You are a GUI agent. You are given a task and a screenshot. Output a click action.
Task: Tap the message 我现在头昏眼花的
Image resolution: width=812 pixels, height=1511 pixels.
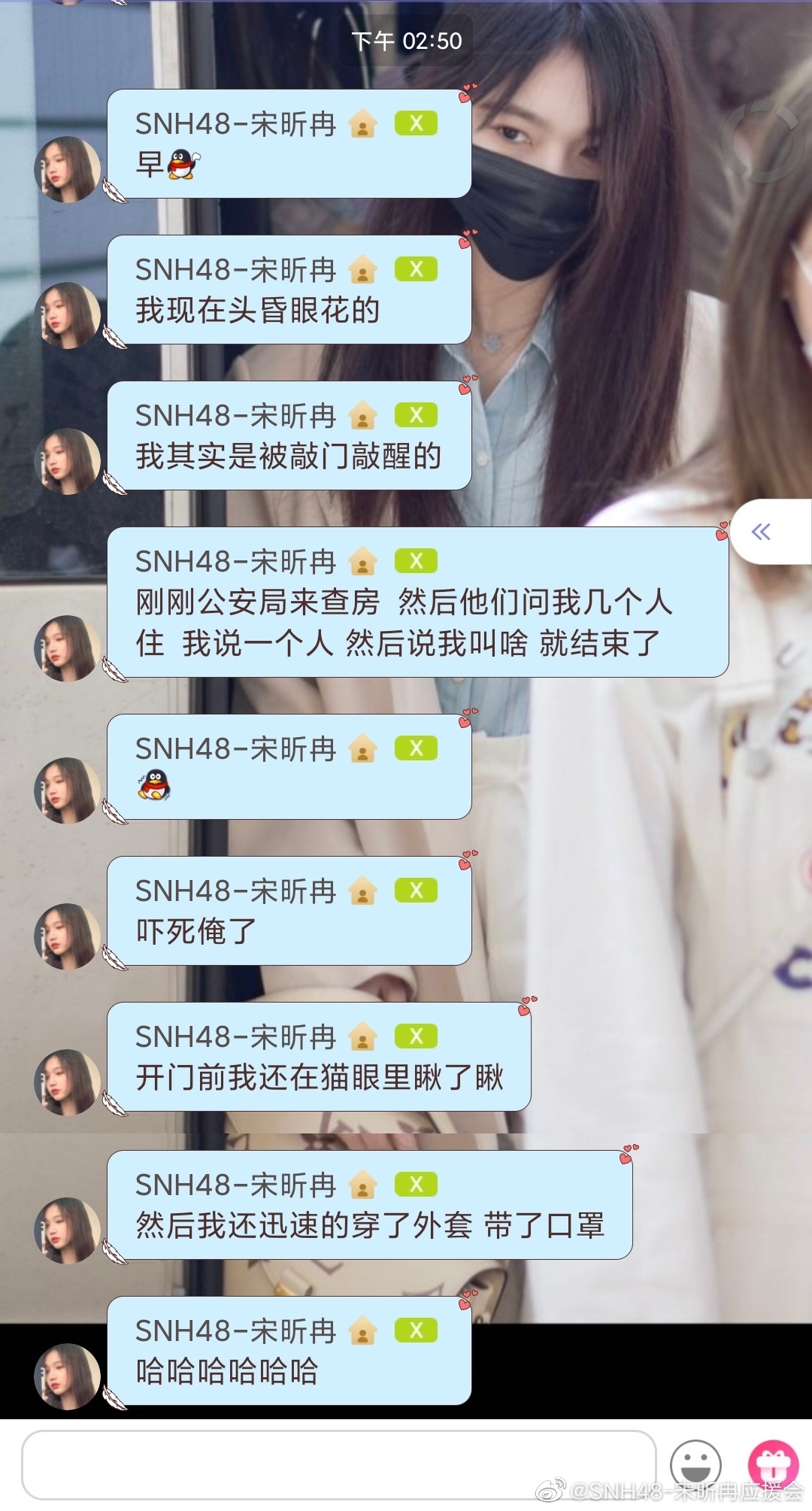click(289, 290)
